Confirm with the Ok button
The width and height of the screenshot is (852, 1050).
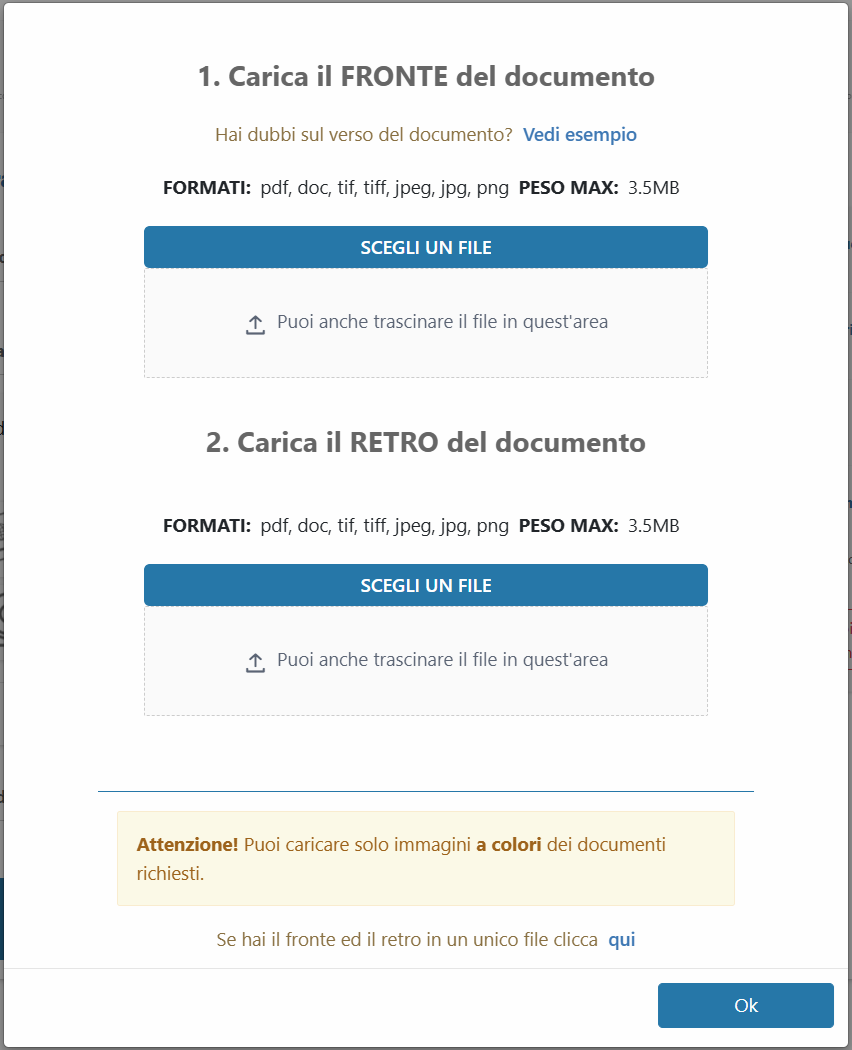point(745,1005)
